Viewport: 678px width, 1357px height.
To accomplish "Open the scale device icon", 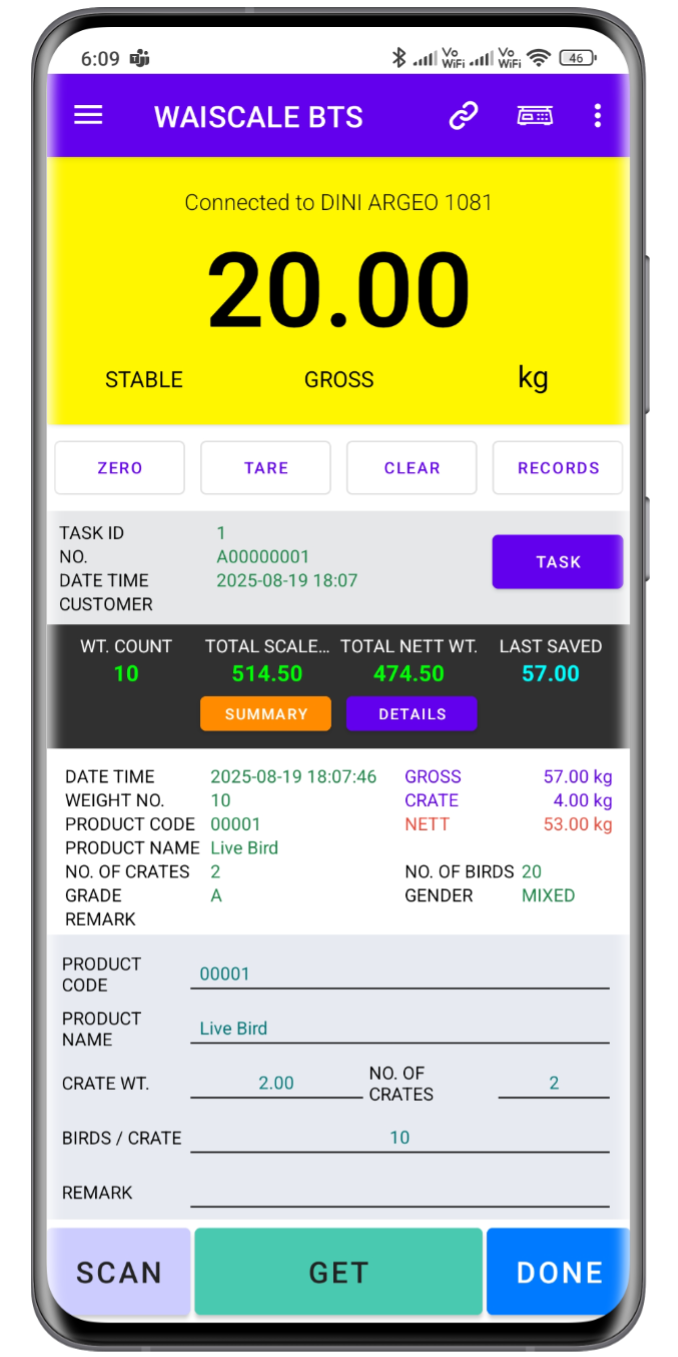I will [x=534, y=116].
